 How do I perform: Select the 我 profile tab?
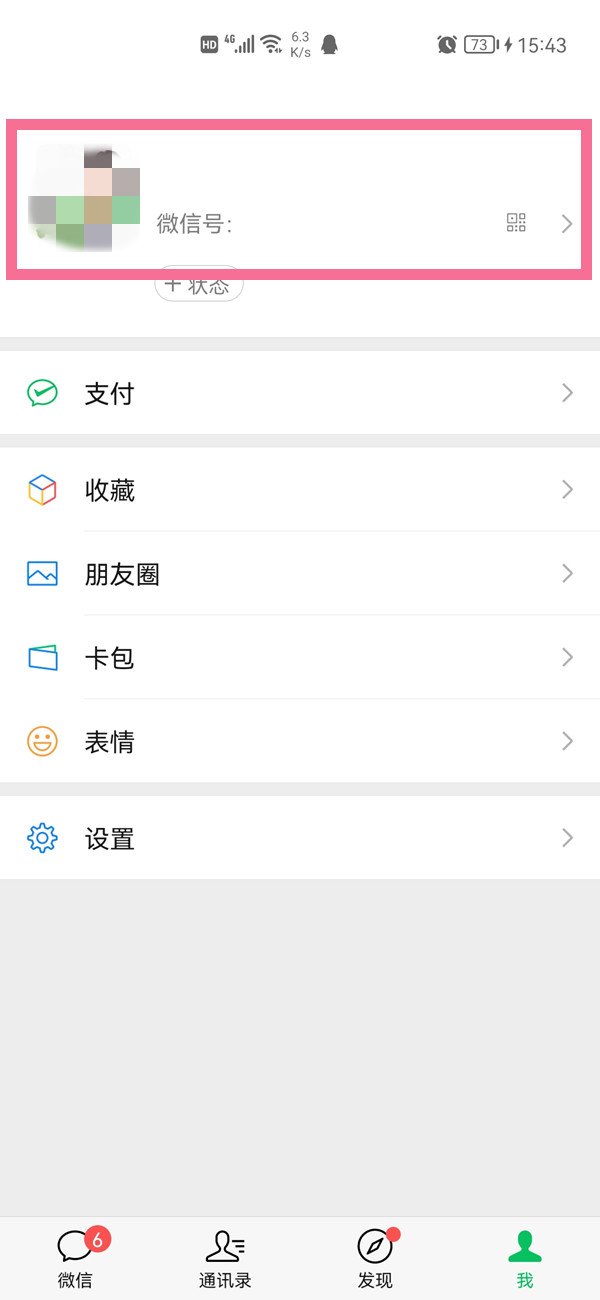click(x=525, y=1258)
